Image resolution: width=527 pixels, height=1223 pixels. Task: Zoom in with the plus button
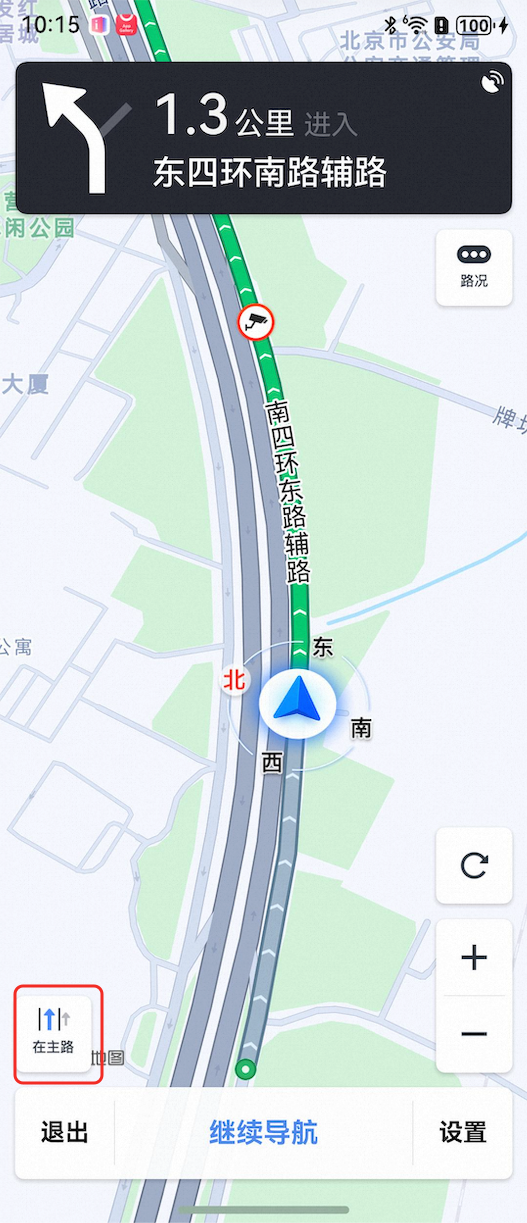tap(474, 958)
